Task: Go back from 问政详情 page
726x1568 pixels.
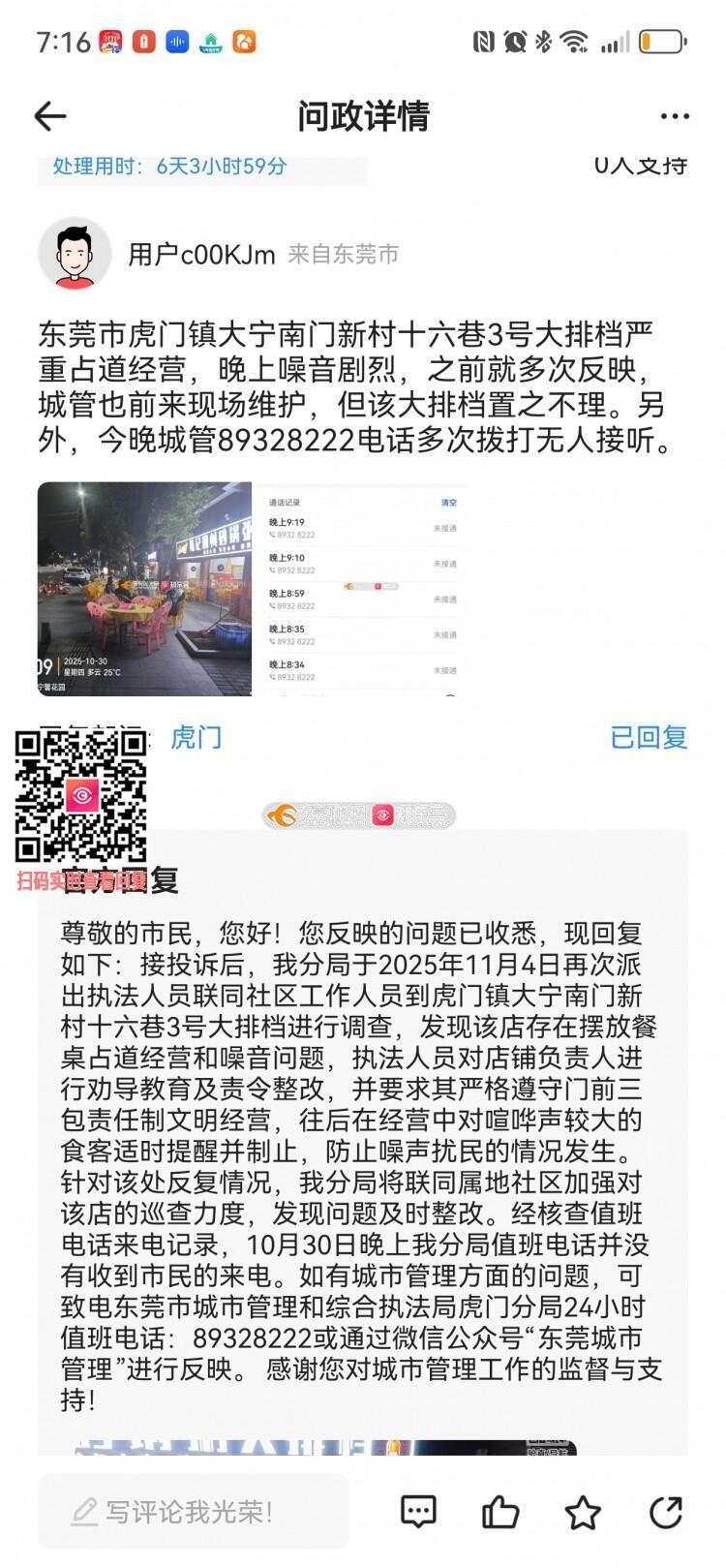Action: coord(50,117)
